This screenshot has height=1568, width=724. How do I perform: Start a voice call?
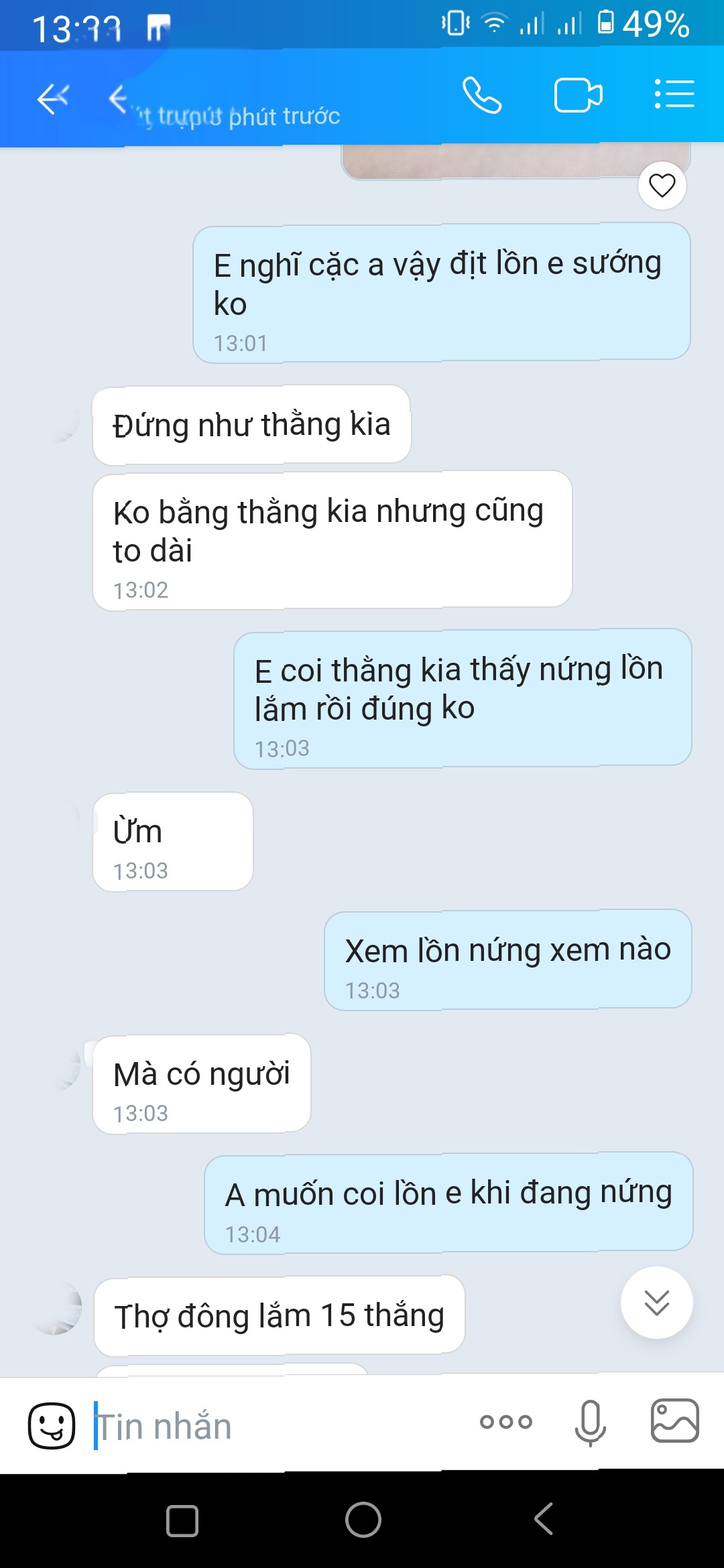pos(482,95)
